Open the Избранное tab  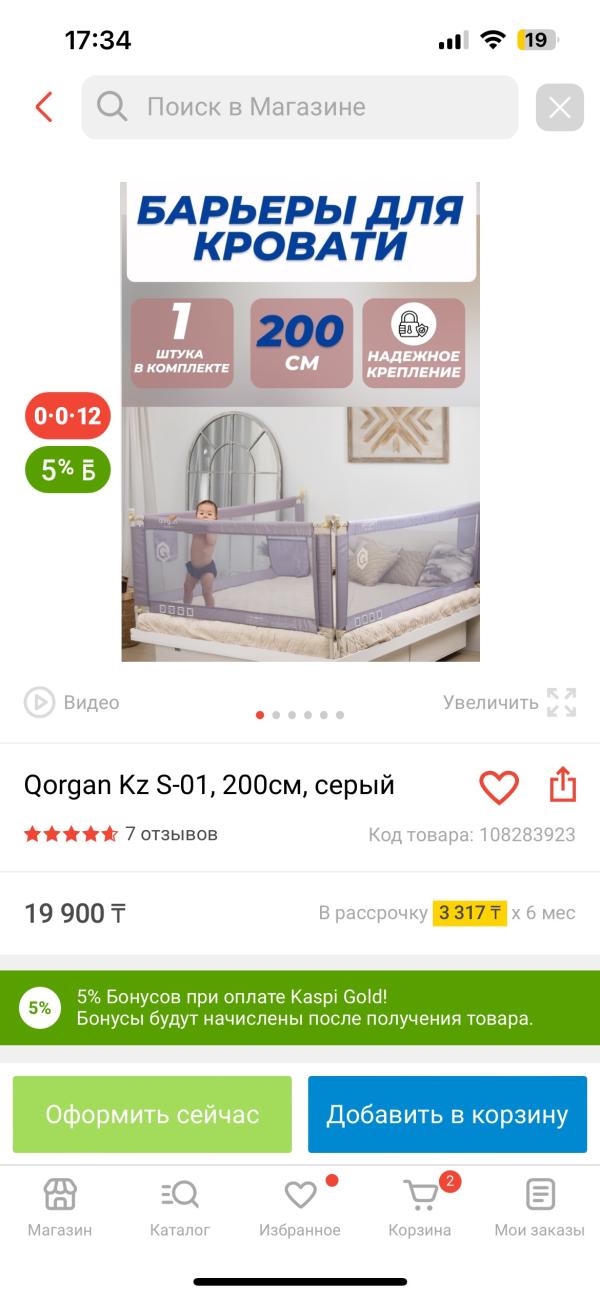(x=300, y=1208)
